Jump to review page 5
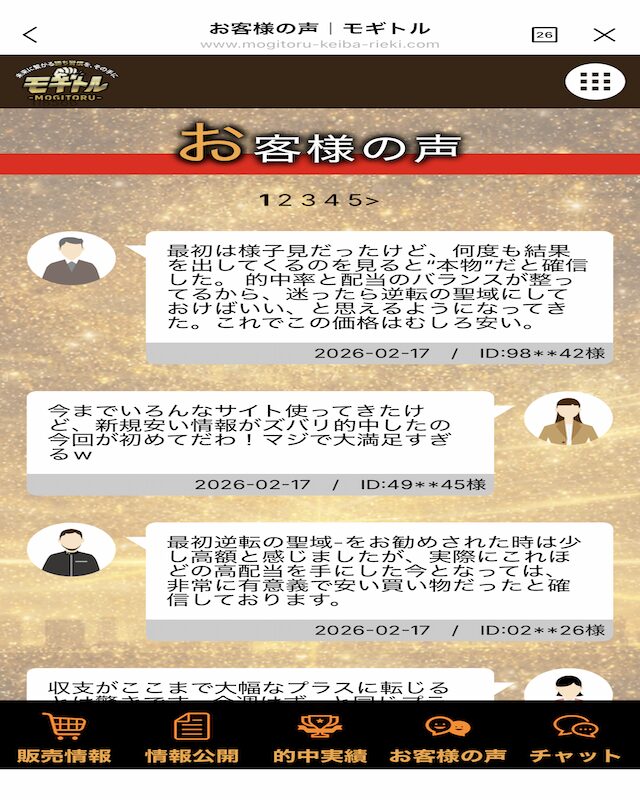Image resolution: width=640 pixels, height=800 pixels. coord(353,200)
